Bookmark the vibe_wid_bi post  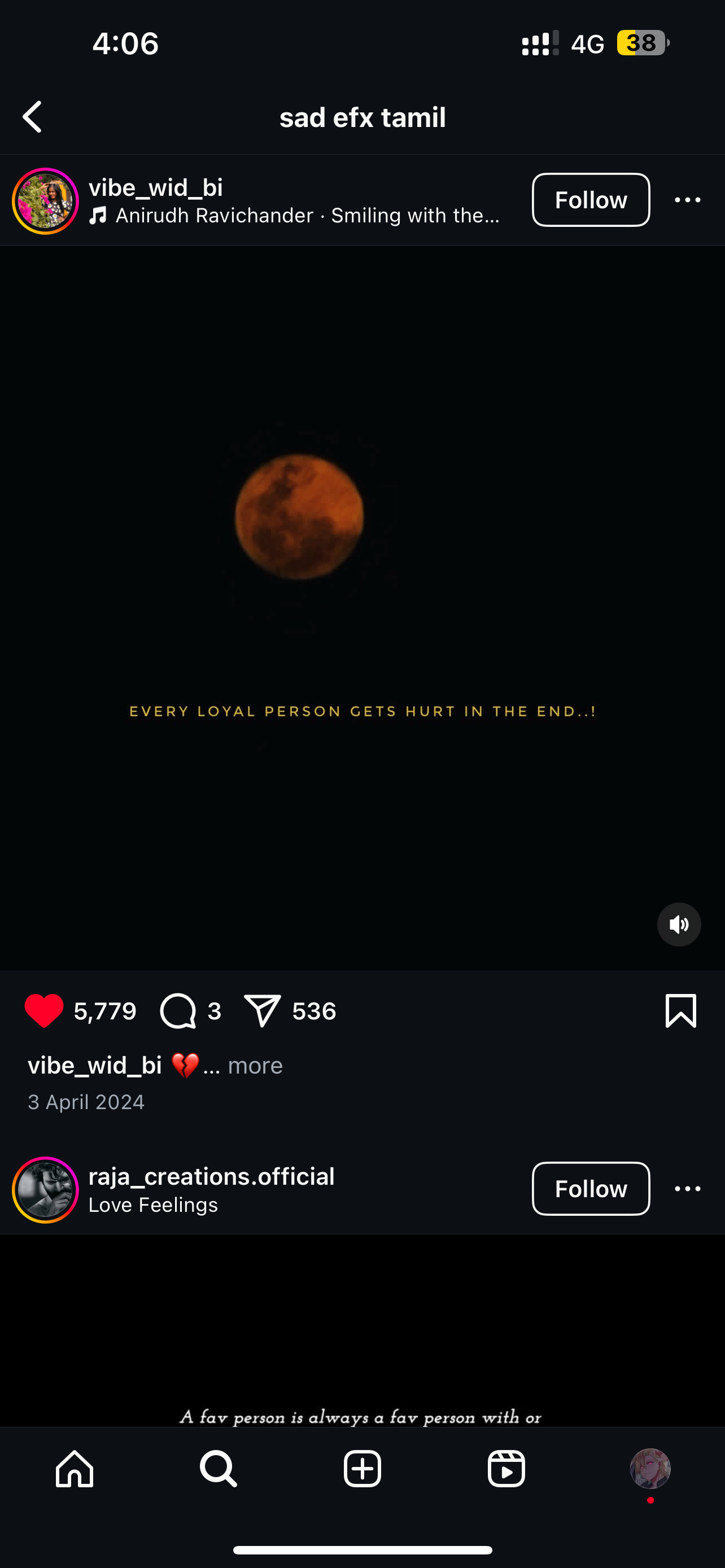click(x=680, y=1010)
